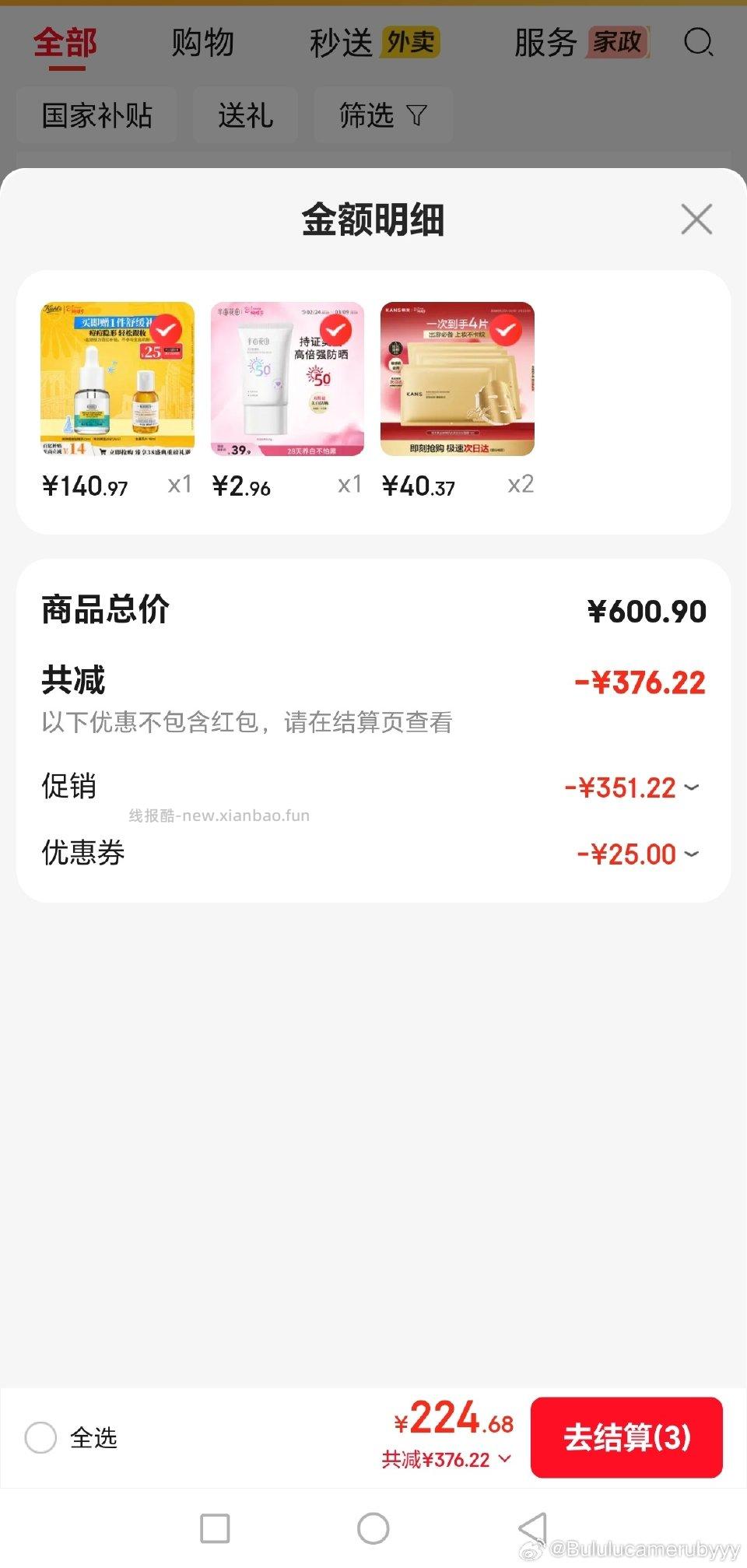Toggle selection on the KANS gold mask item
The width and height of the screenshot is (747, 1568).
pos(507,331)
